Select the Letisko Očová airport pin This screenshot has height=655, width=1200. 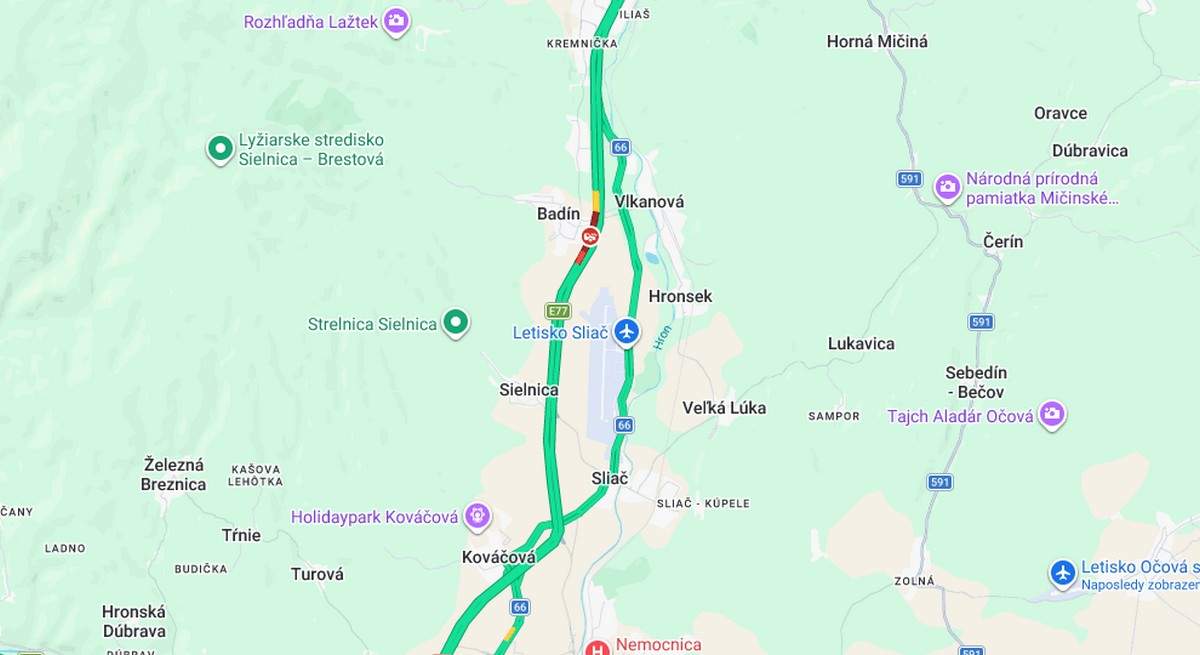point(1063,573)
